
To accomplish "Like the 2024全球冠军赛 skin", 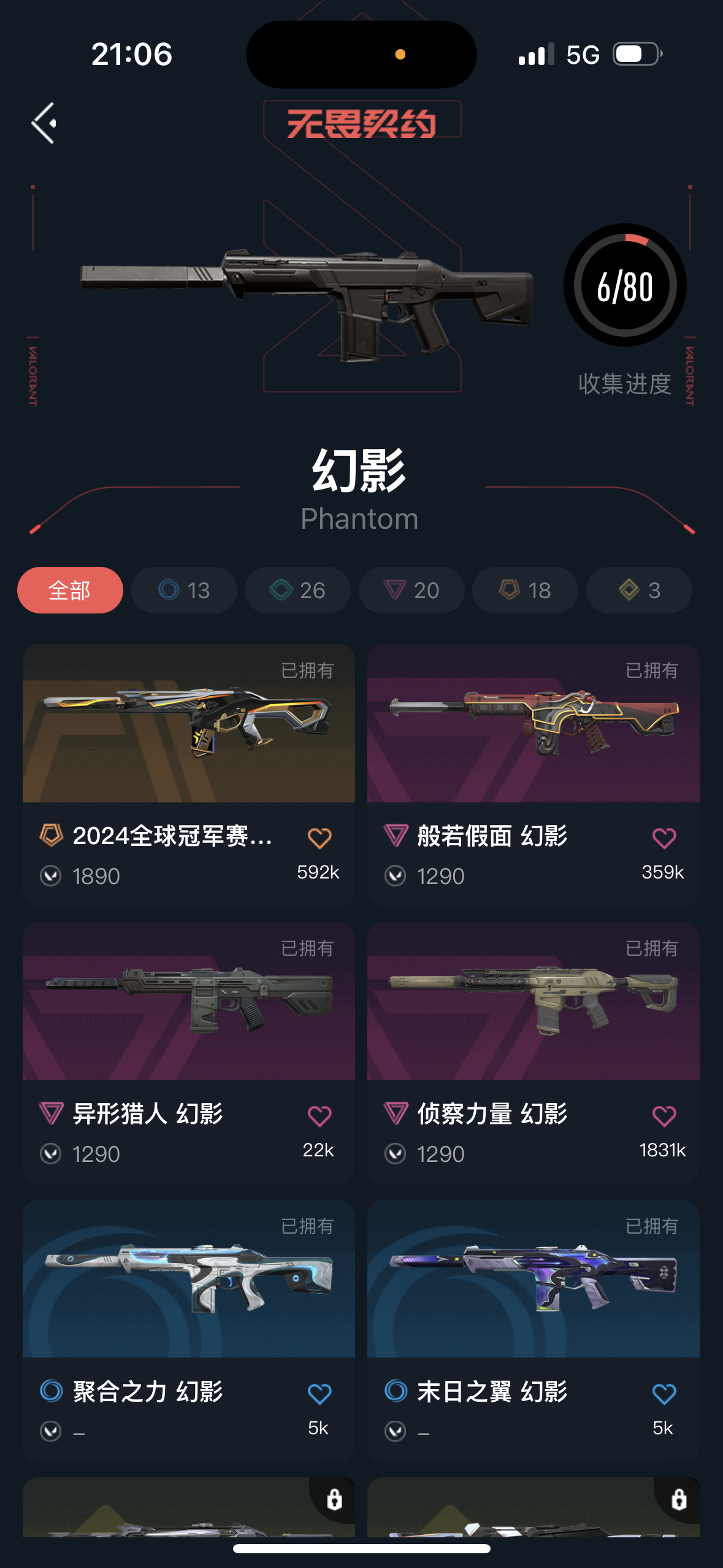I will click(x=319, y=838).
